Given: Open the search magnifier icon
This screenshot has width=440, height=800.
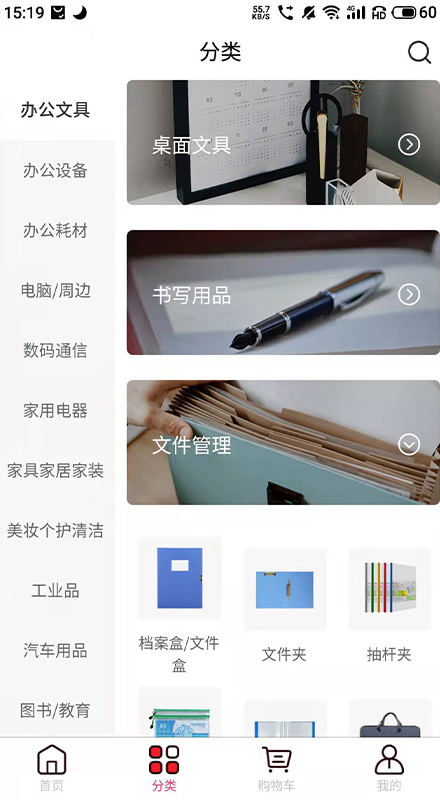Looking at the screenshot, I should [x=419, y=52].
